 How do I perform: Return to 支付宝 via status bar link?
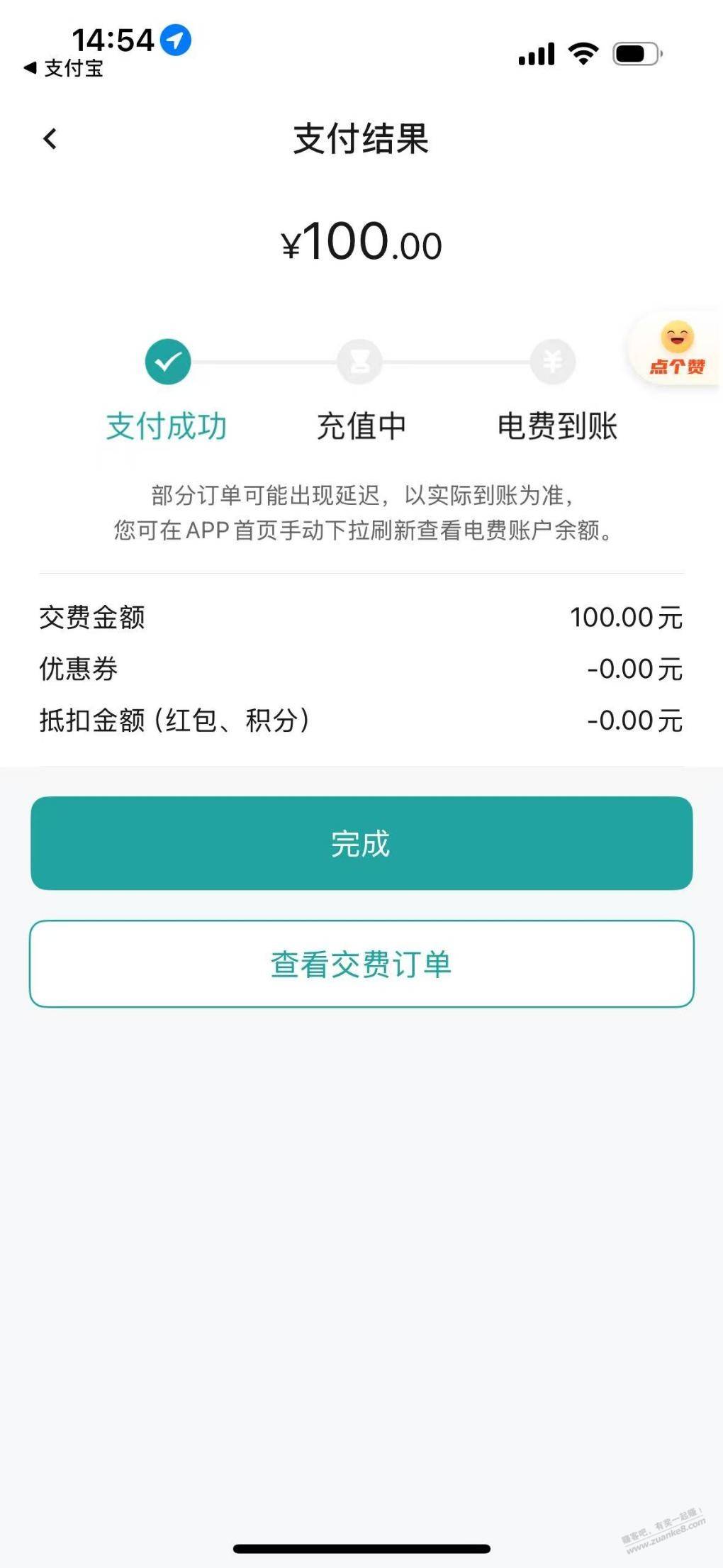point(64,68)
